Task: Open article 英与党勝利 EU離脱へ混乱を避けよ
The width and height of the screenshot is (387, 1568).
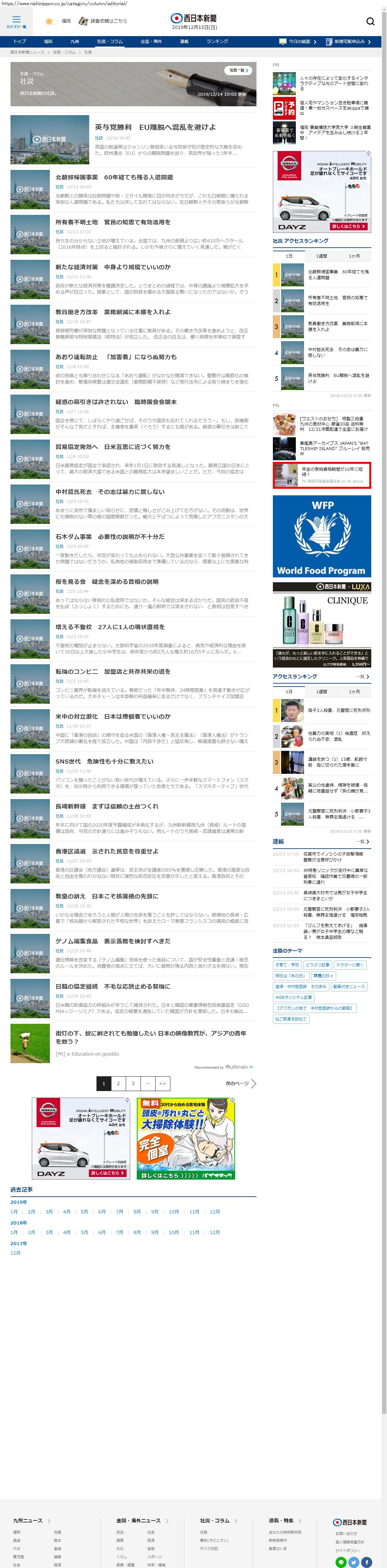Action: [x=155, y=127]
